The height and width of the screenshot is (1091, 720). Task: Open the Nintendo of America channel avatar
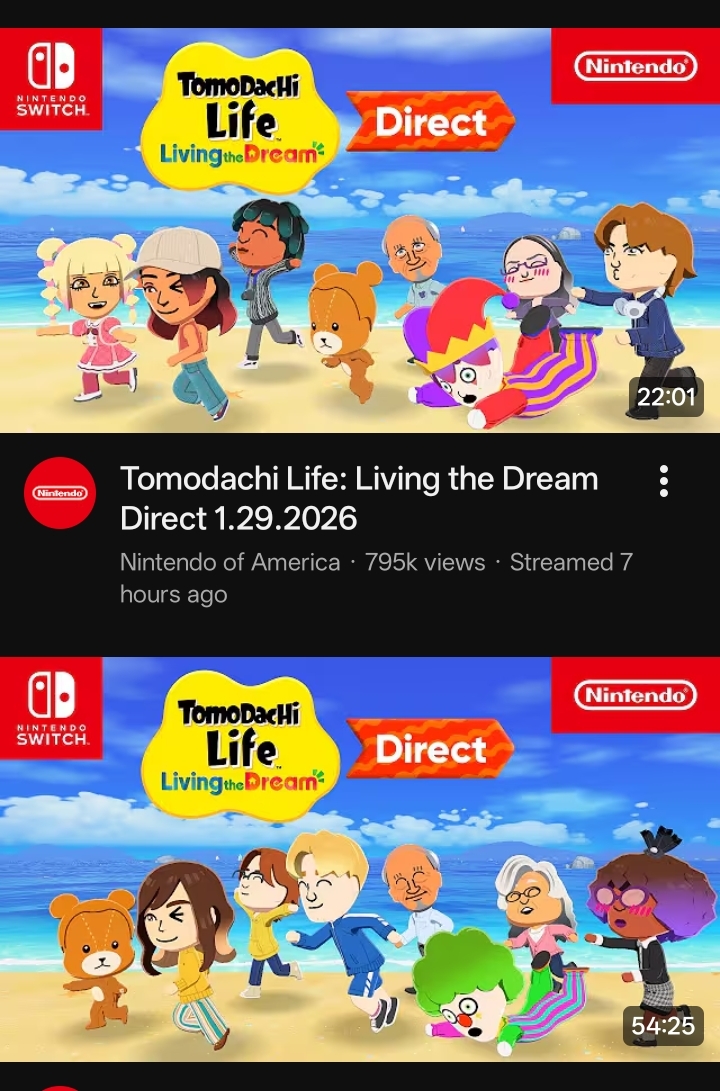60,493
